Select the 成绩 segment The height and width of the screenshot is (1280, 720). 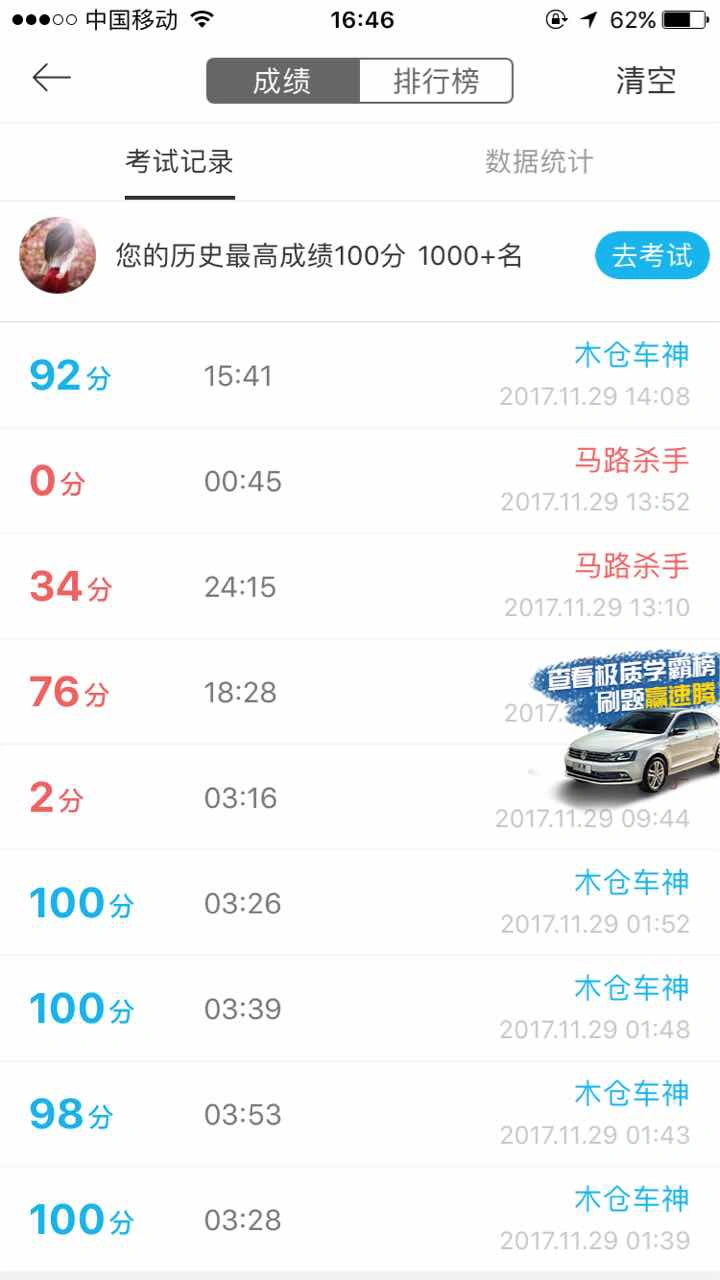pos(283,81)
